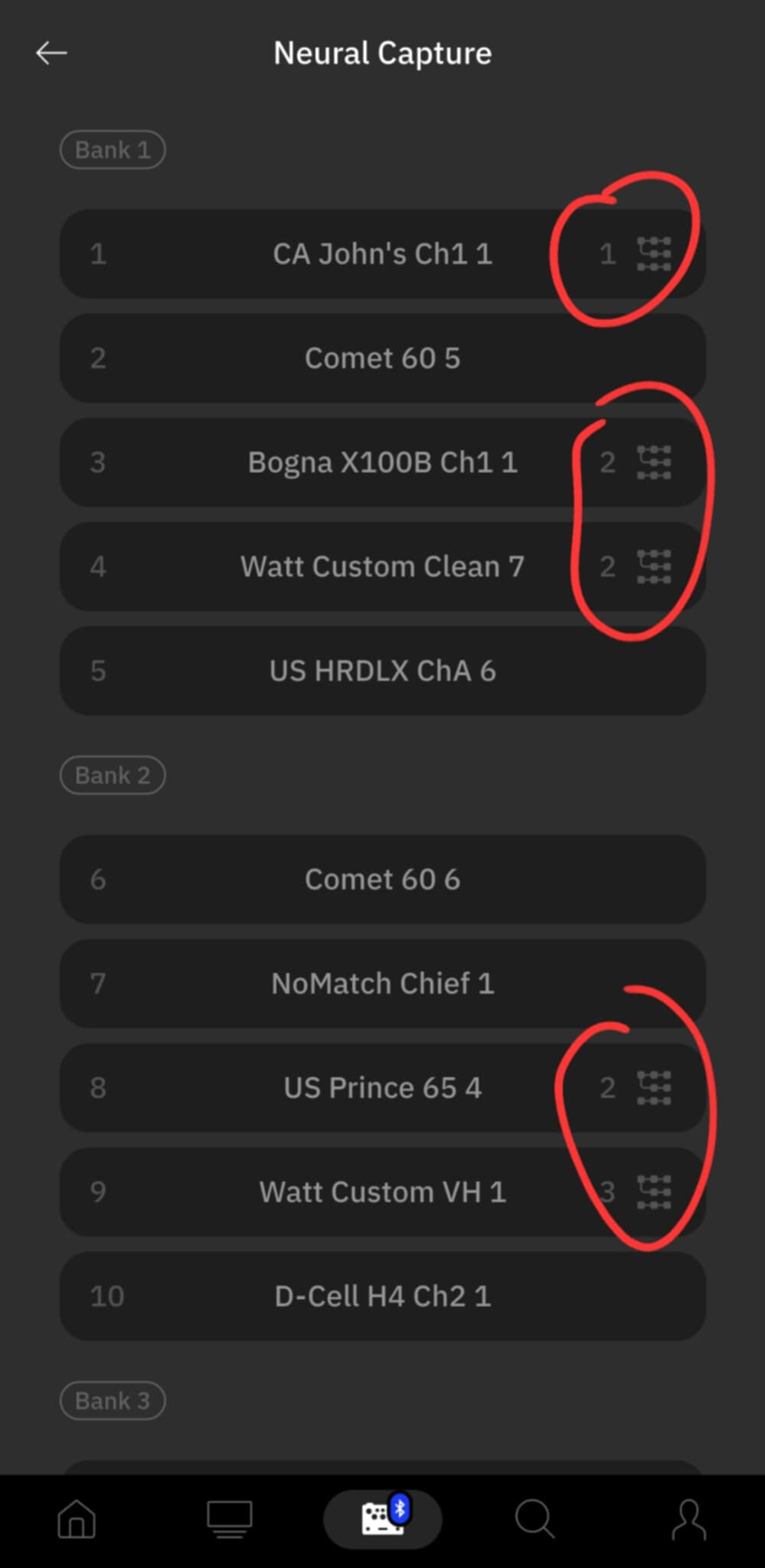Image resolution: width=765 pixels, height=1568 pixels.
Task: Select the Comet 60 5 capture
Action: (383, 358)
